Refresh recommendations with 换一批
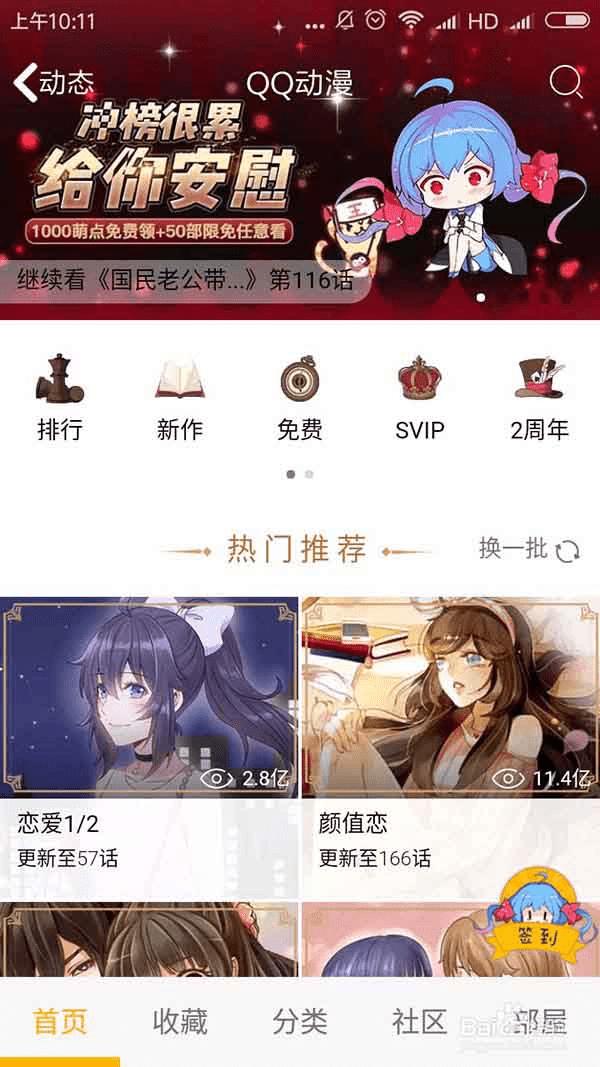Viewport: 600px width, 1067px height. [529, 549]
